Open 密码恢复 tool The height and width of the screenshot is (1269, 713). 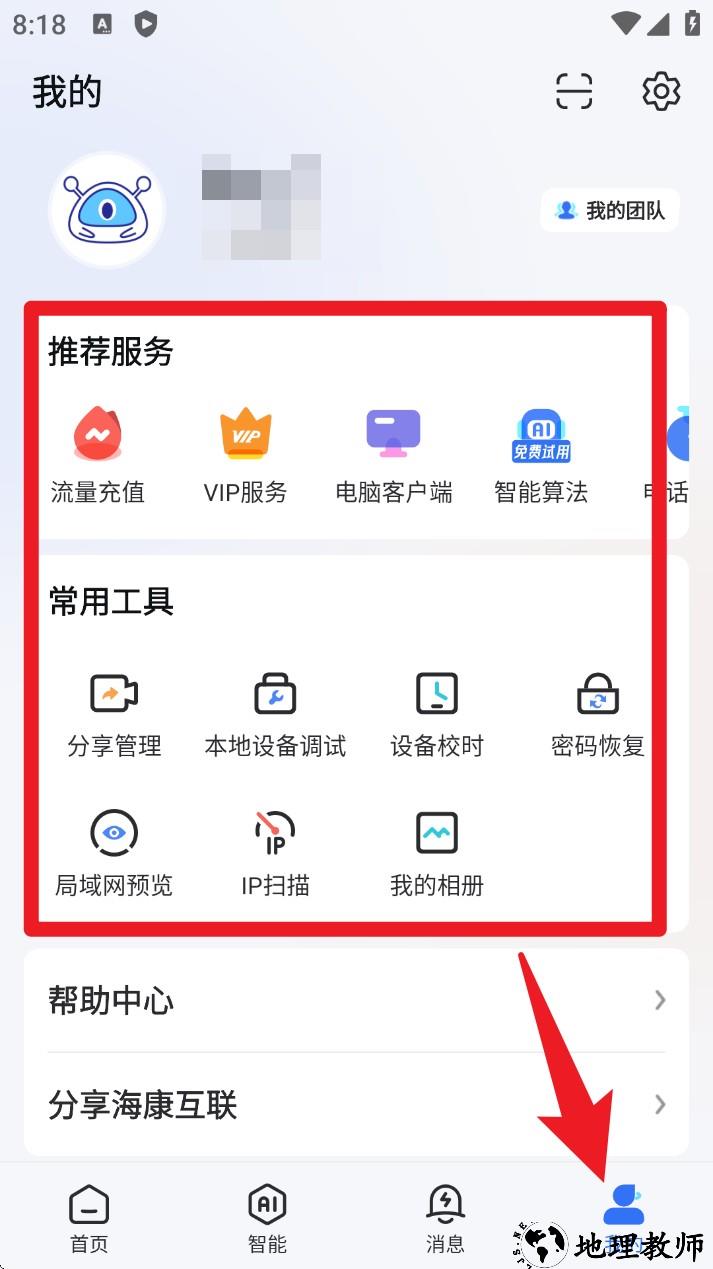click(598, 714)
